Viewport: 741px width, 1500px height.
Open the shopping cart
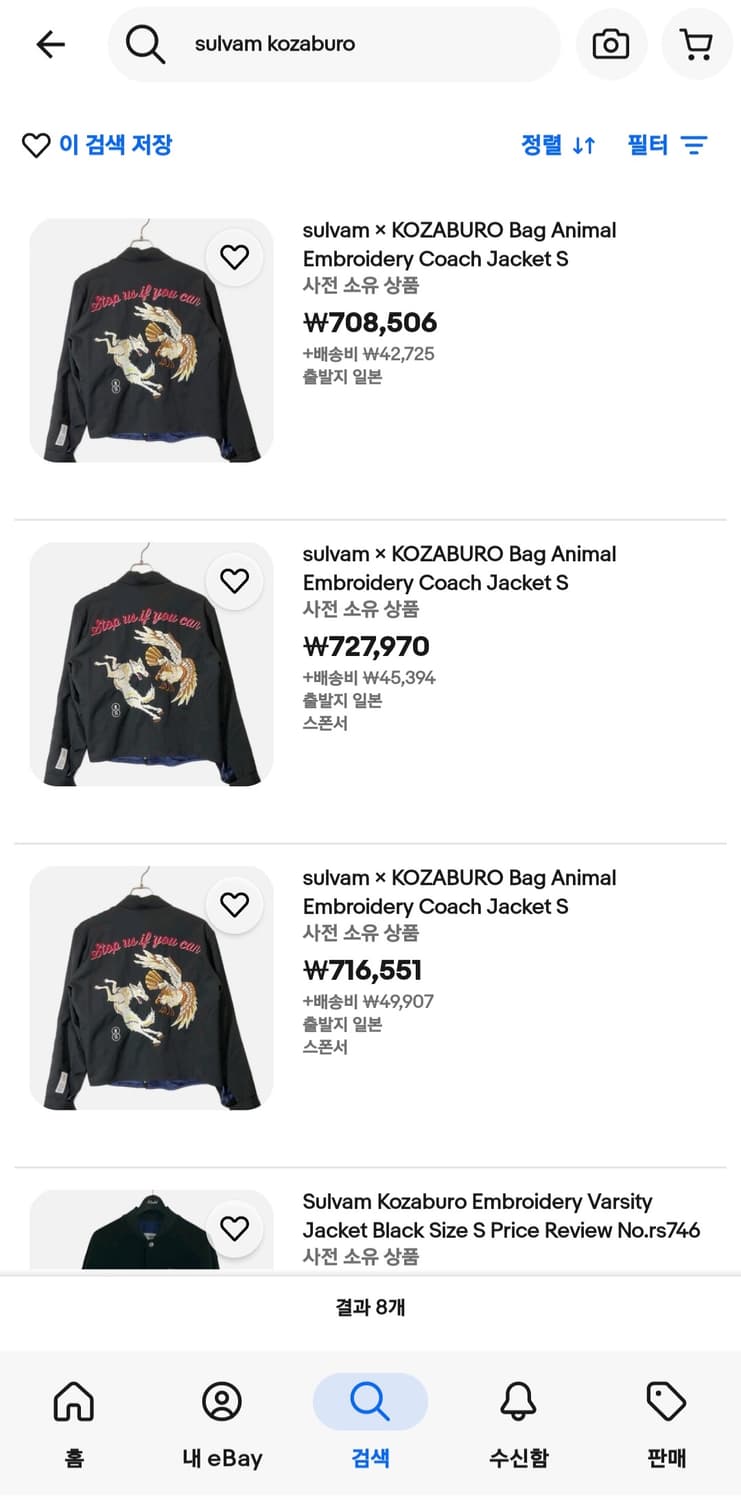(x=696, y=44)
